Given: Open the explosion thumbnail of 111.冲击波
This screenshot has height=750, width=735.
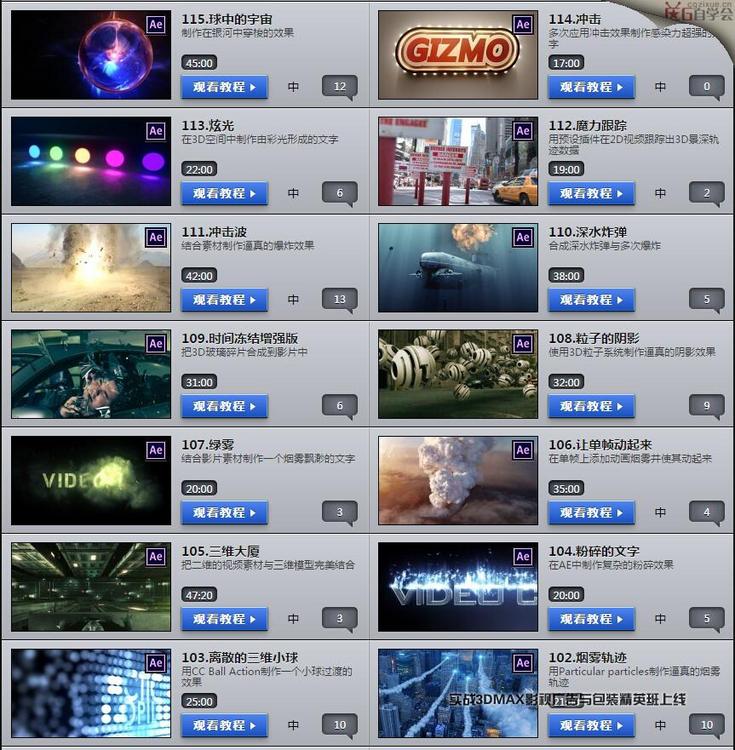Looking at the screenshot, I should 90,267.
